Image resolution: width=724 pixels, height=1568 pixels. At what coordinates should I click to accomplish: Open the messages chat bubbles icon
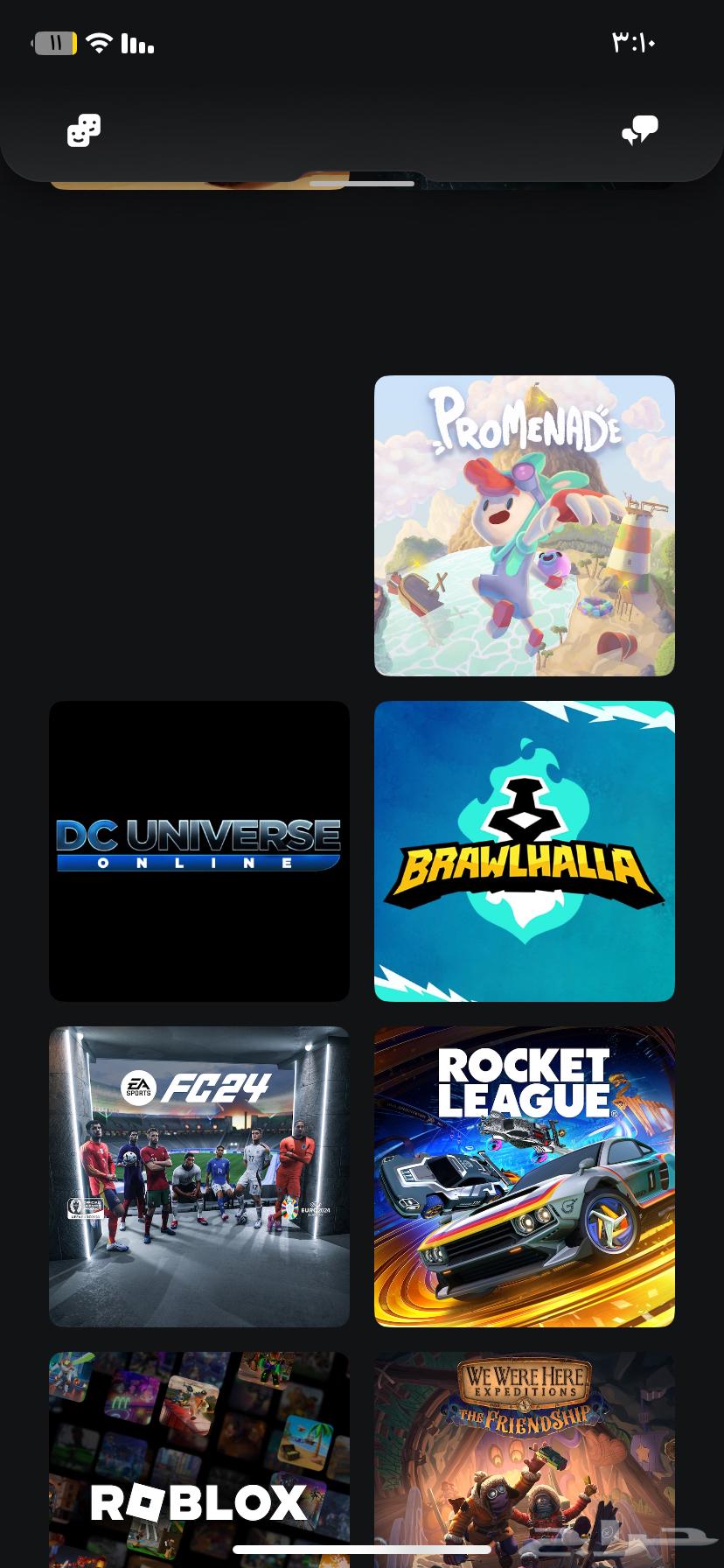(x=639, y=130)
